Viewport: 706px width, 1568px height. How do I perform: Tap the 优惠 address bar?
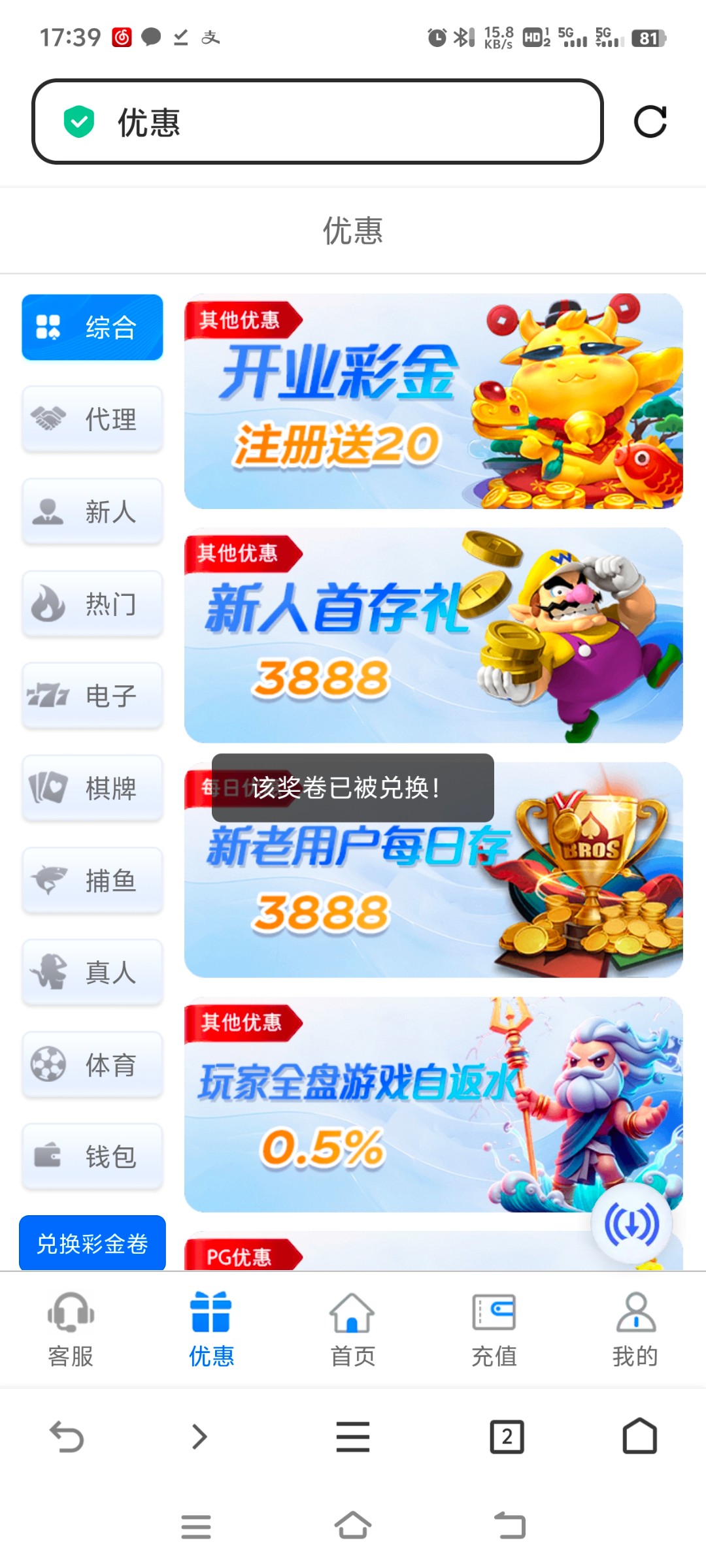[317, 122]
